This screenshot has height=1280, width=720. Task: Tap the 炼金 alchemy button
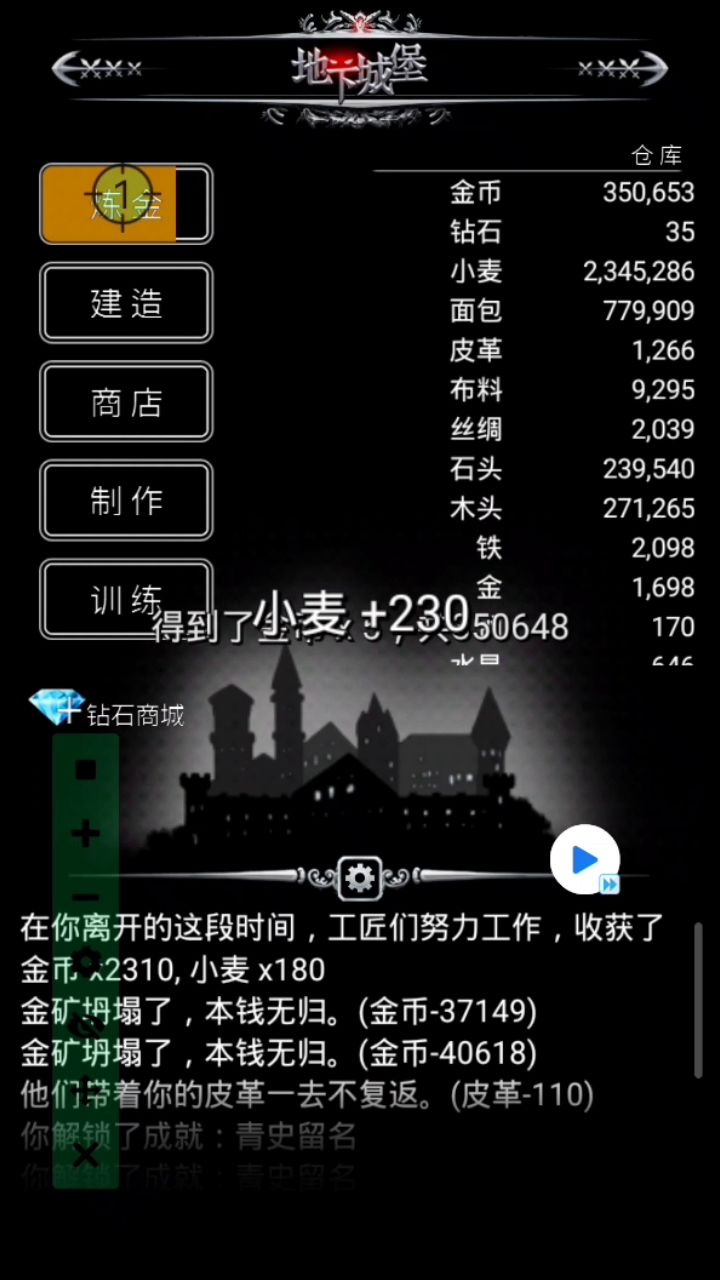[126, 204]
